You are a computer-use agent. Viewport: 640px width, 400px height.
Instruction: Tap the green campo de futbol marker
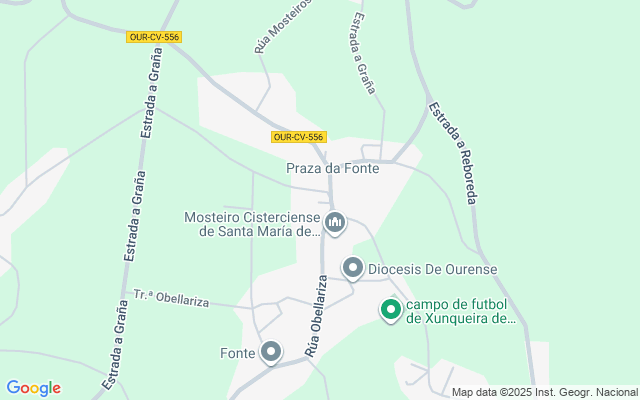[391, 310]
